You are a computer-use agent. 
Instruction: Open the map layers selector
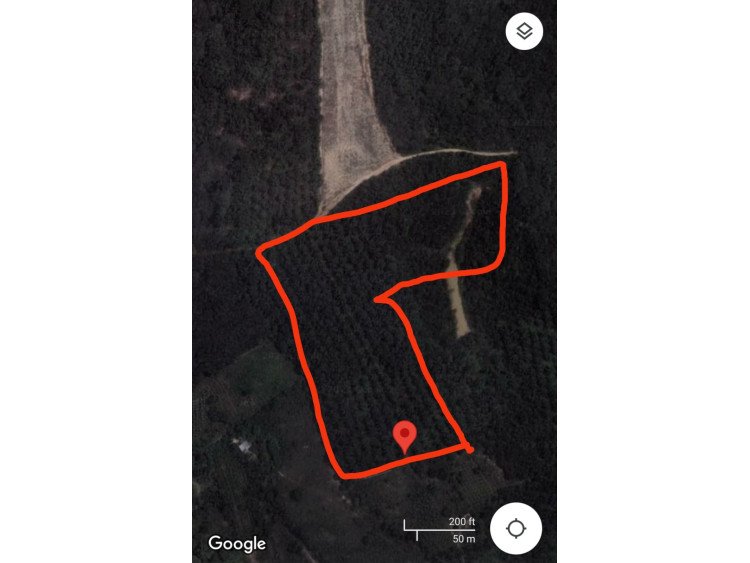[x=524, y=32]
